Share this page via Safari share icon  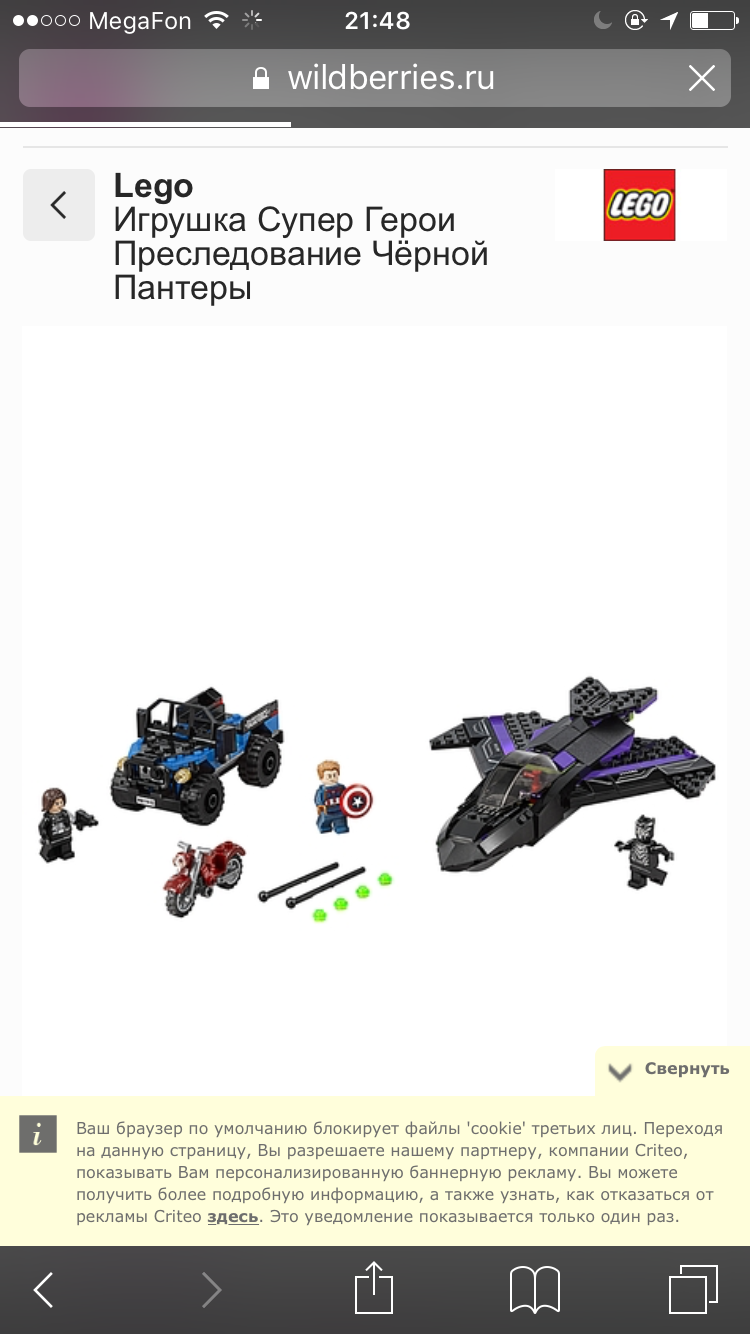pyautogui.click(x=371, y=1288)
